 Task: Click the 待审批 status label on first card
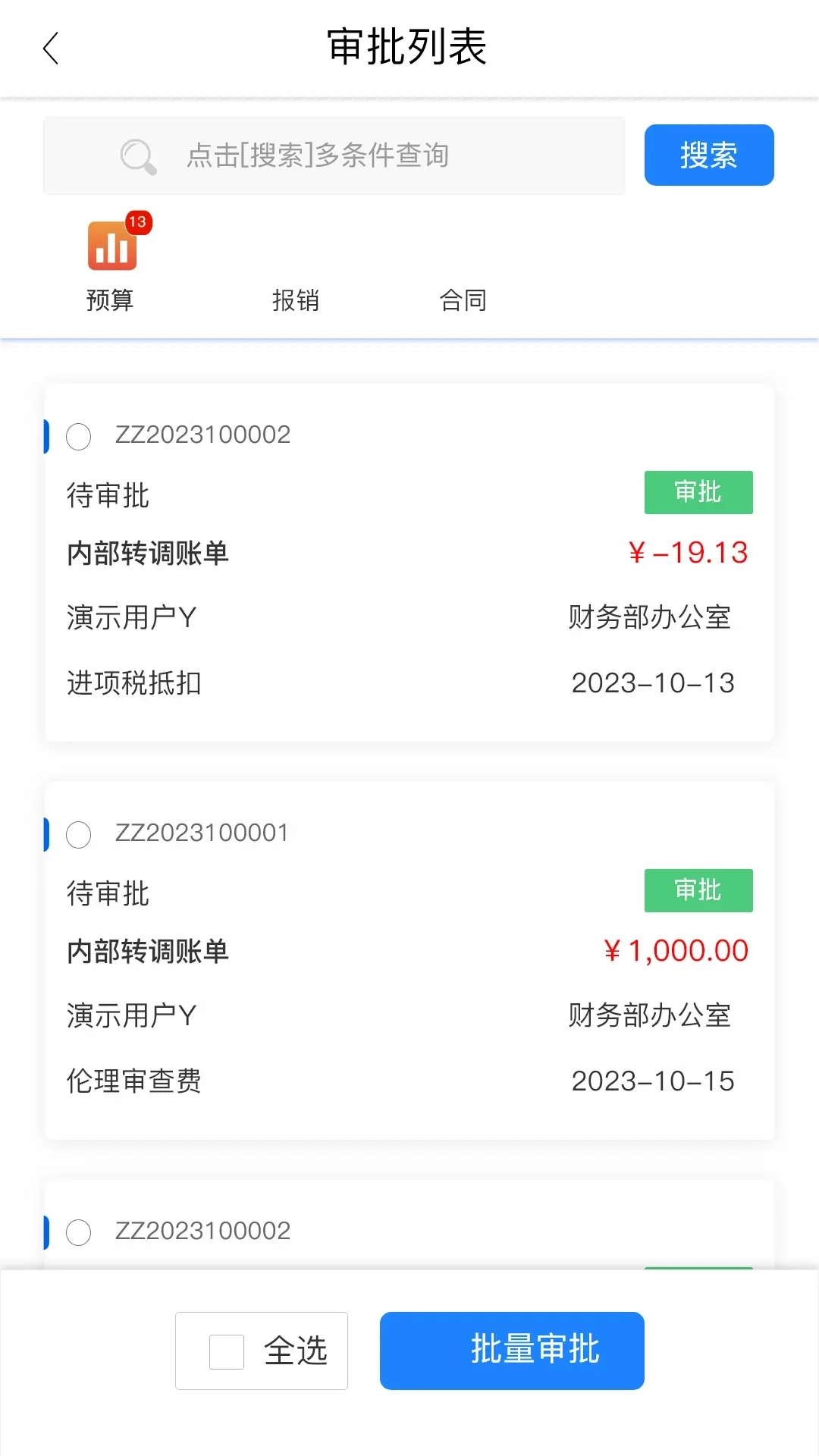[108, 495]
